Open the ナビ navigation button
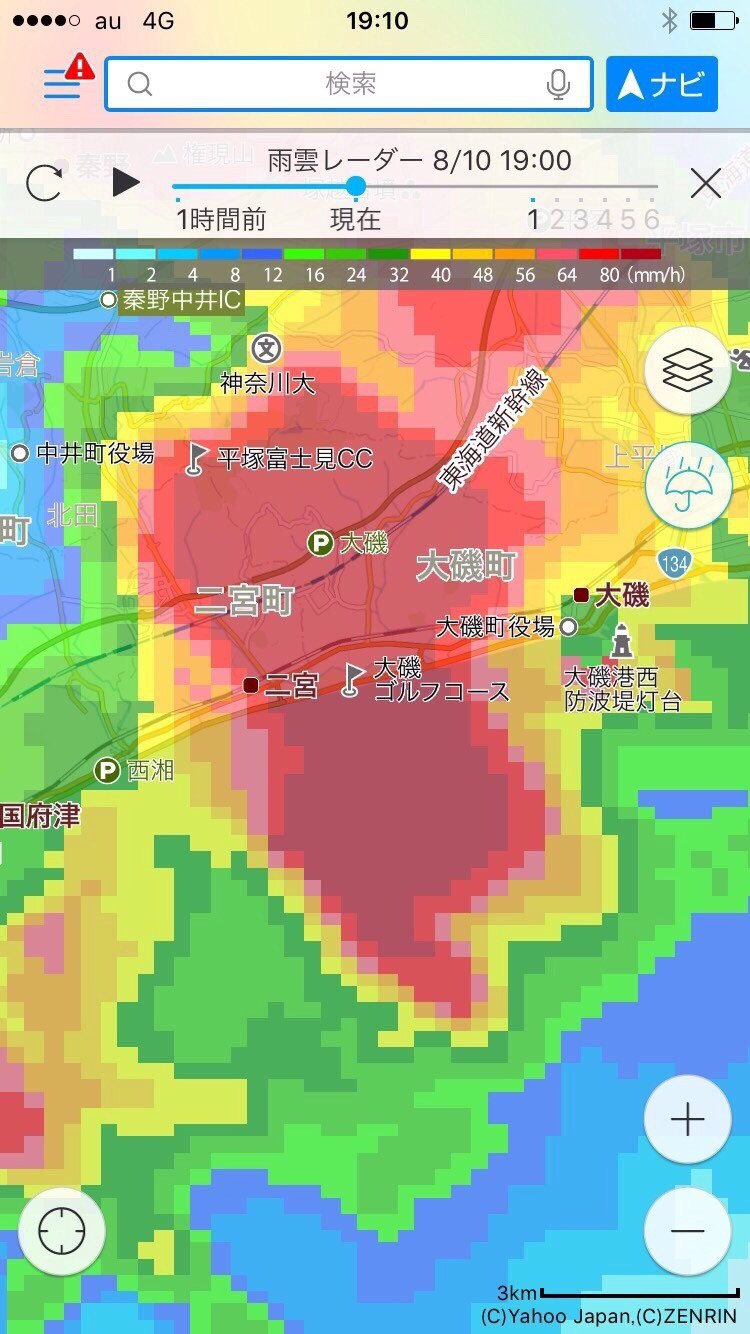This screenshot has height=1334, width=750. (x=662, y=84)
